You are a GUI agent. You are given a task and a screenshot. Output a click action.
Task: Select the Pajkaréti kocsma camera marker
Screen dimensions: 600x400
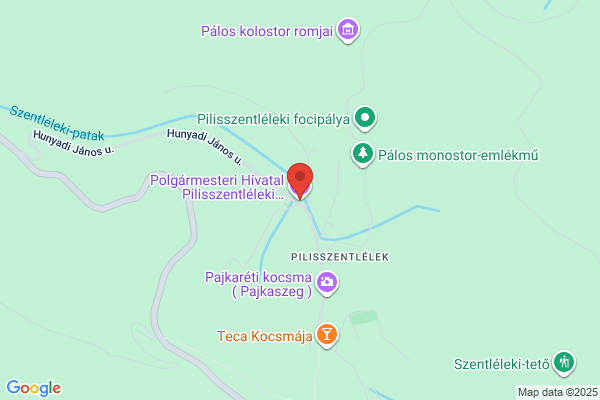[x=327, y=283]
